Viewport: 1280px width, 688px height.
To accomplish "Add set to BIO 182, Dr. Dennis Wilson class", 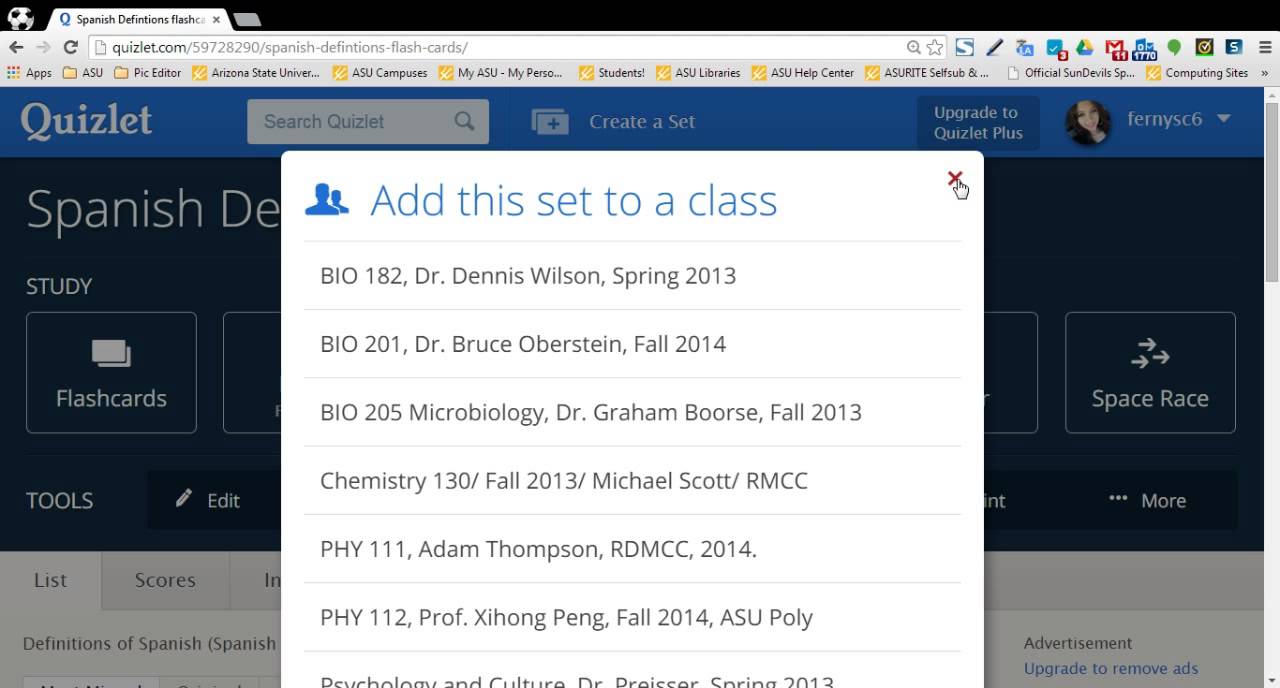I will coord(527,276).
